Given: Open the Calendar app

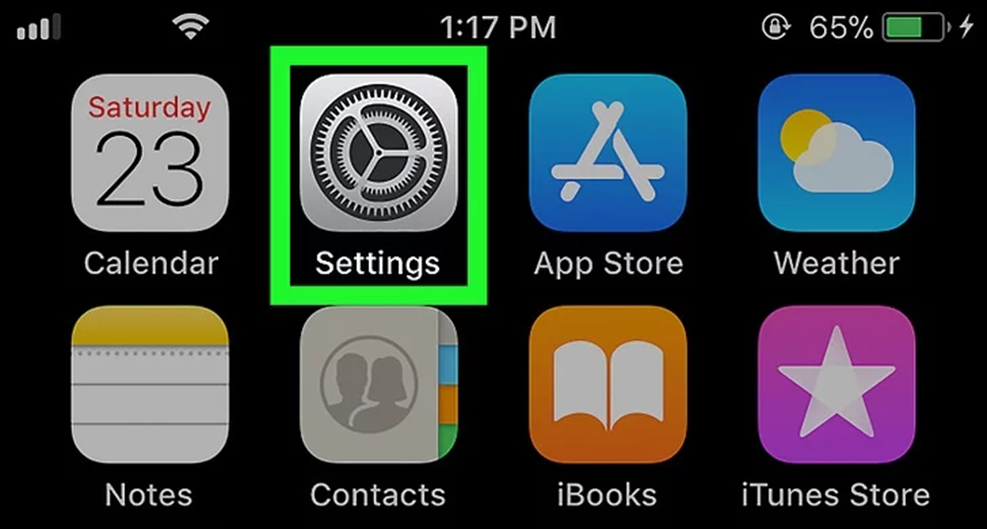Looking at the screenshot, I should click(x=150, y=153).
